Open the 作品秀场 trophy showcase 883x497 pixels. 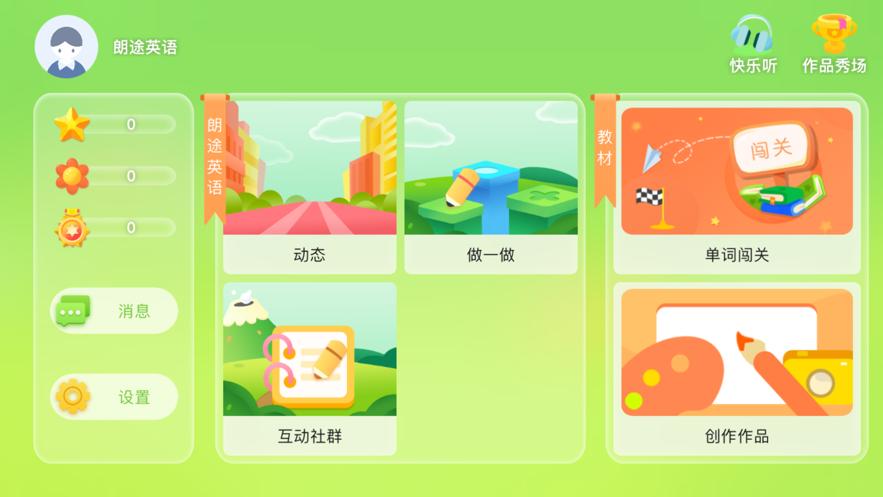click(x=834, y=45)
